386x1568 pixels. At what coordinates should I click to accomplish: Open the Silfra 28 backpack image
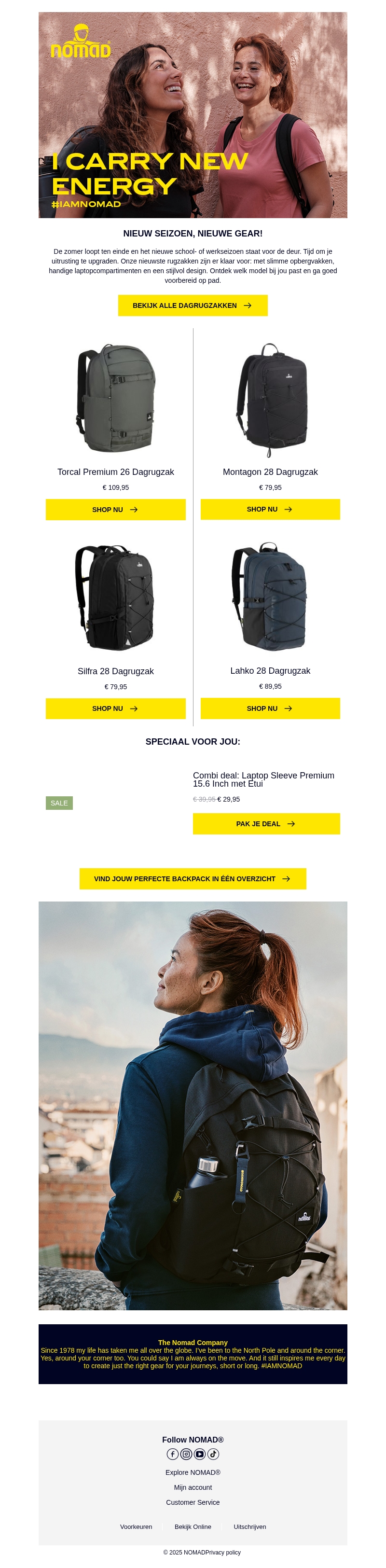pos(115,597)
